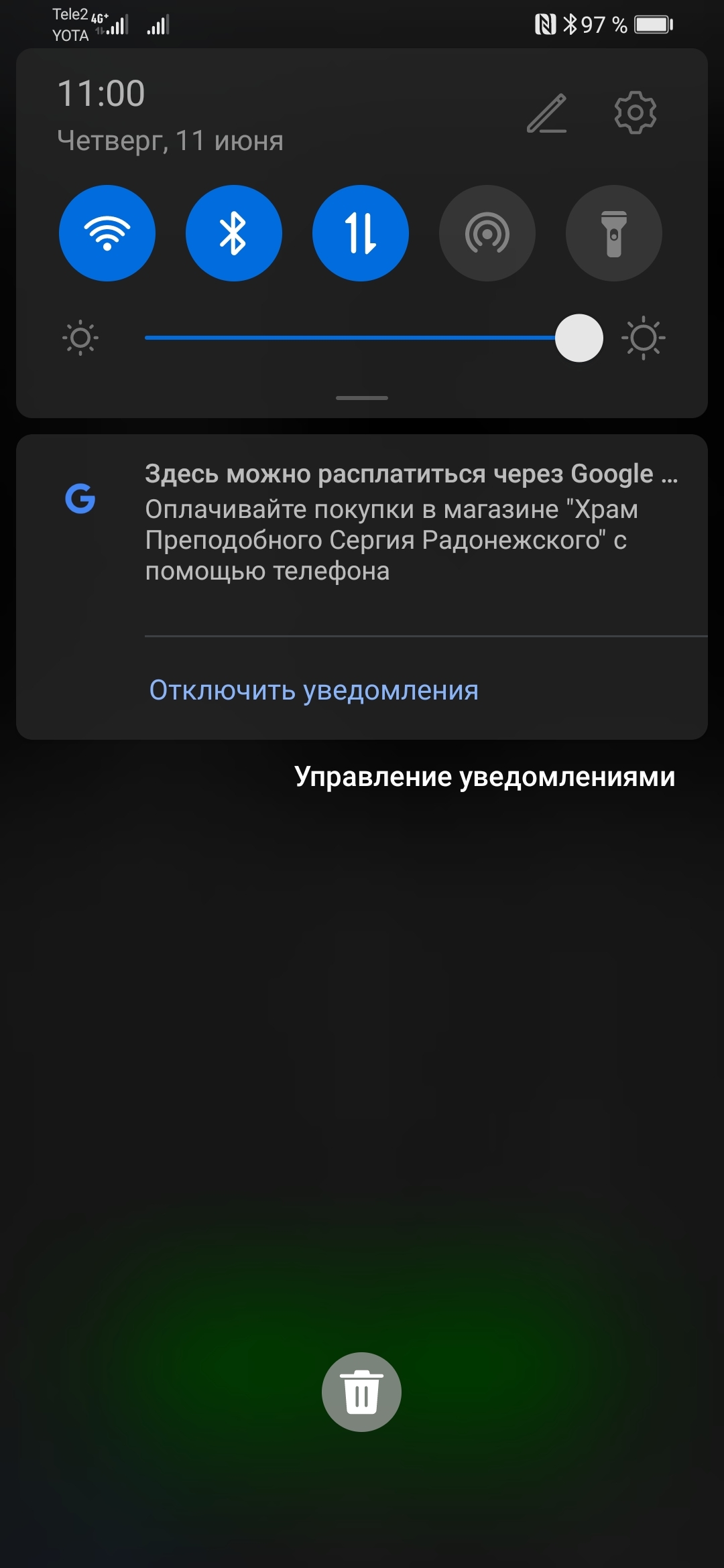
Task: Open settings via the gear icon
Action: click(x=635, y=113)
